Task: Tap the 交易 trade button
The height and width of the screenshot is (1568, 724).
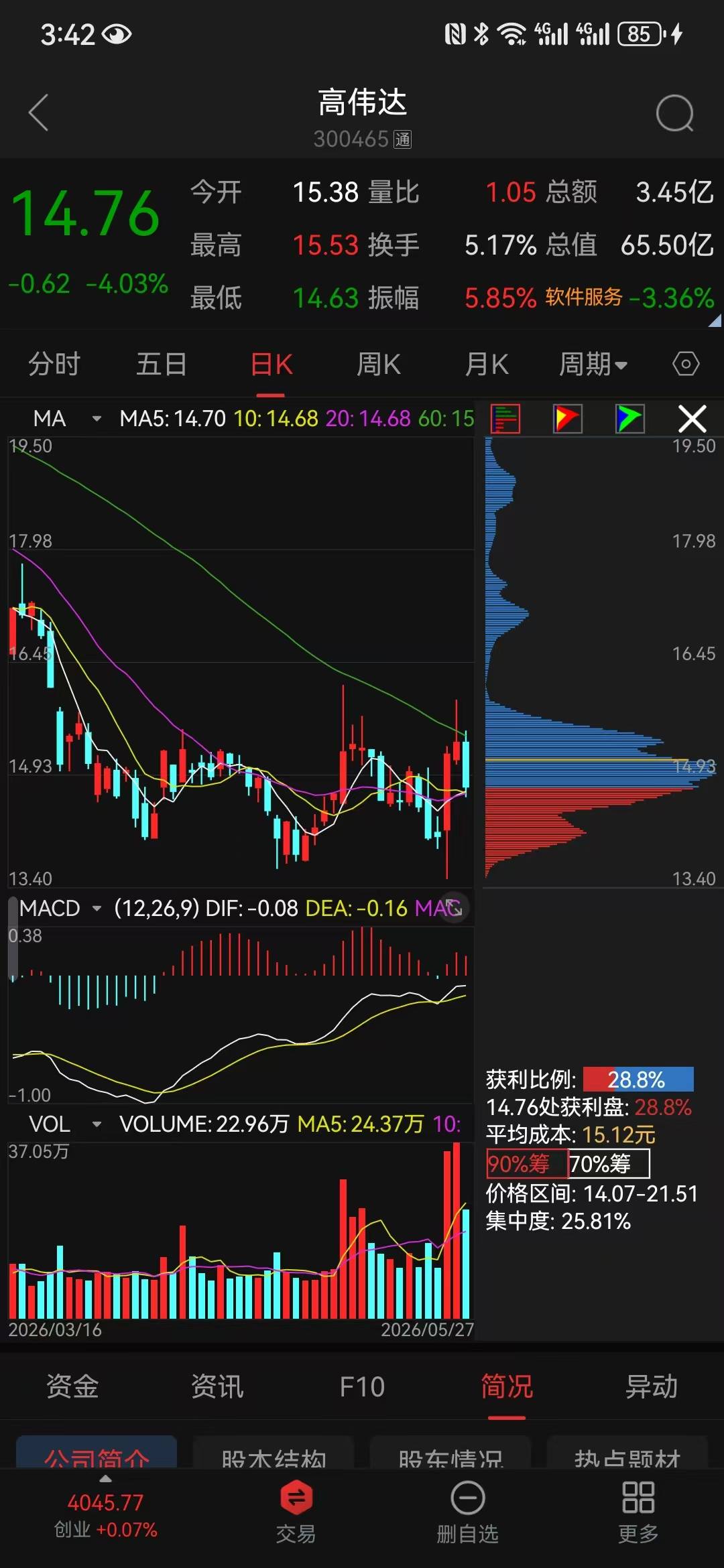Action: [x=296, y=1512]
